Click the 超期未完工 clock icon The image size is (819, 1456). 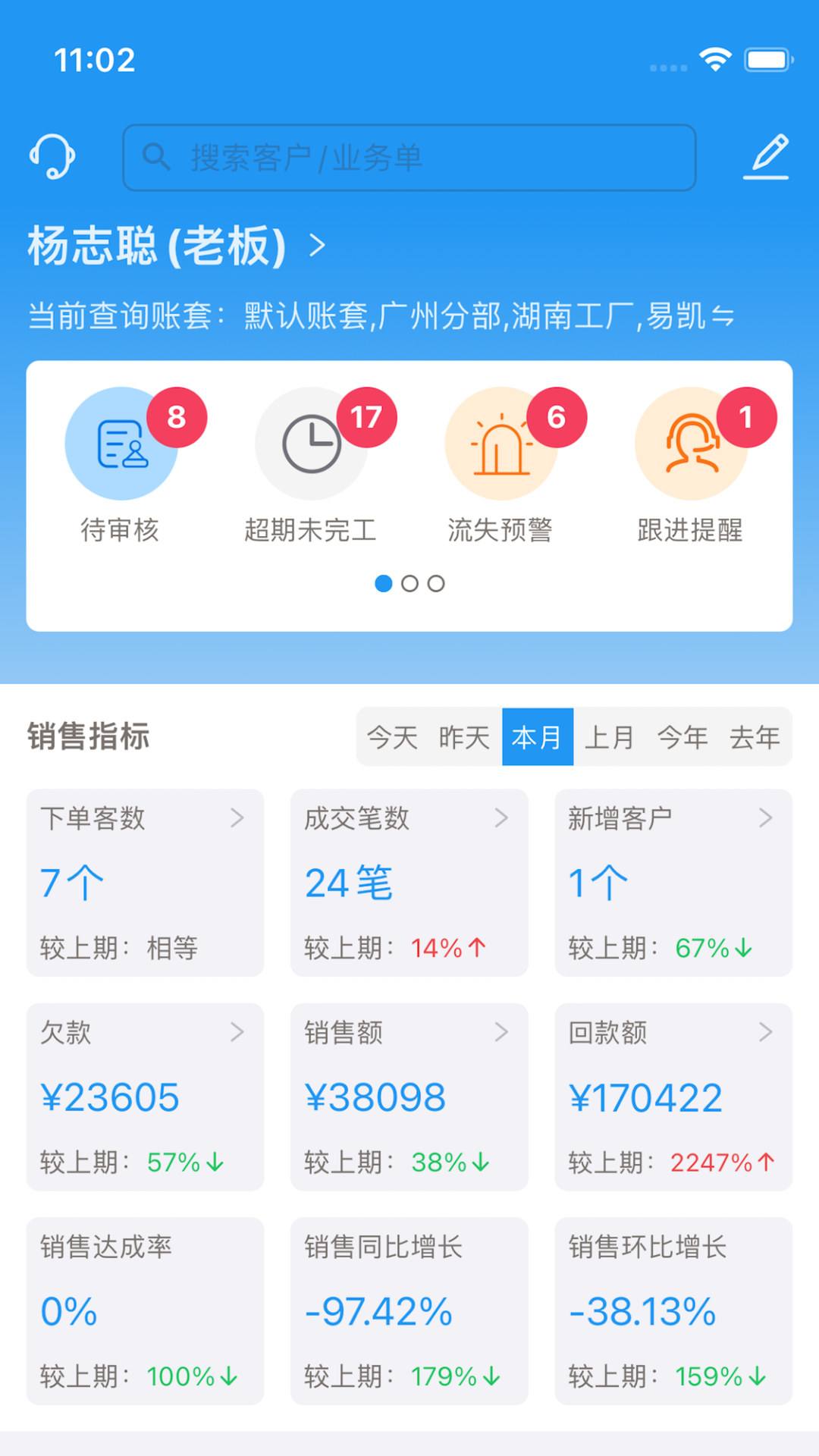311,444
